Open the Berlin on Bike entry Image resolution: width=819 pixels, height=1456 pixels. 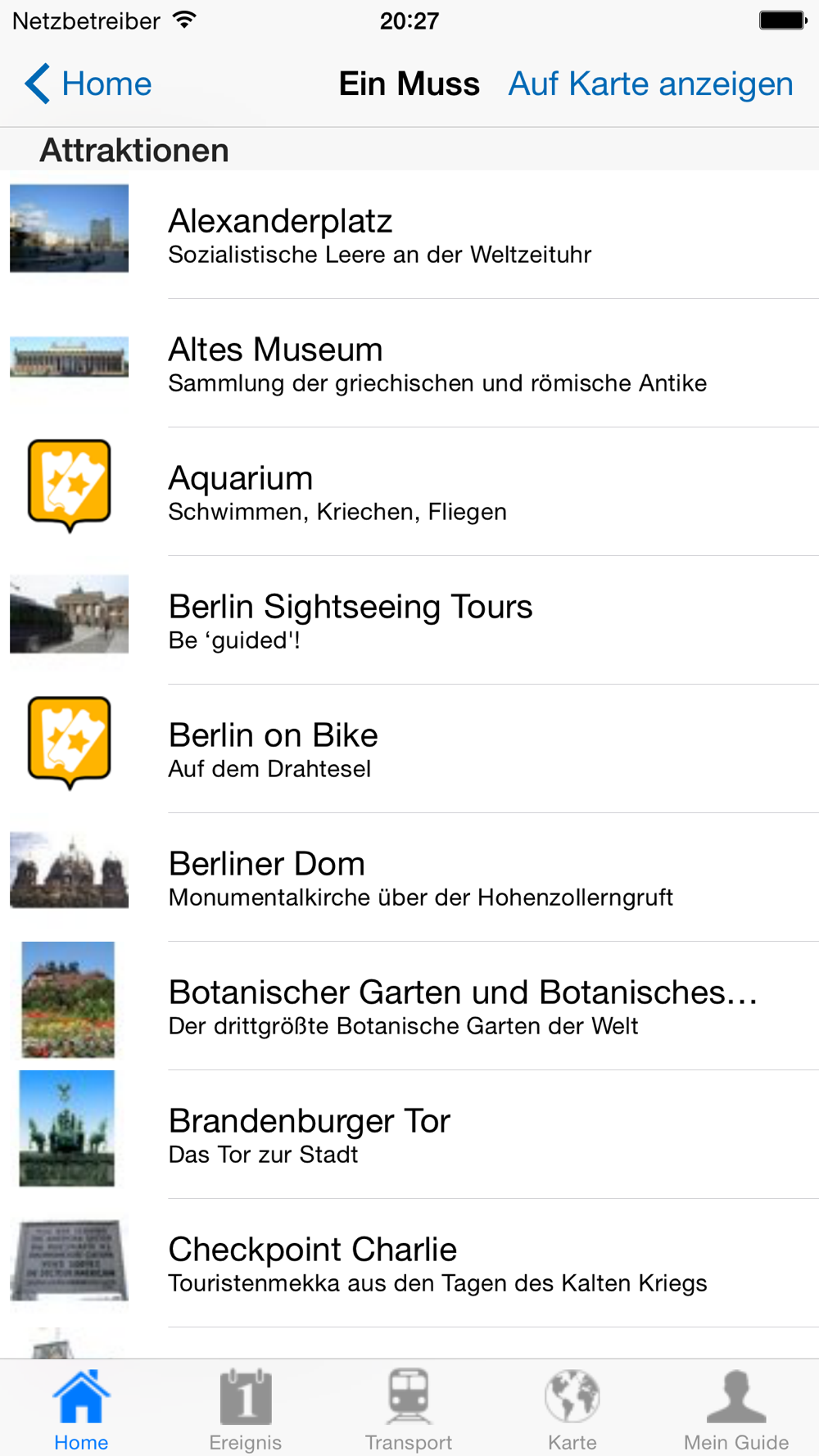tap(409, 749)
